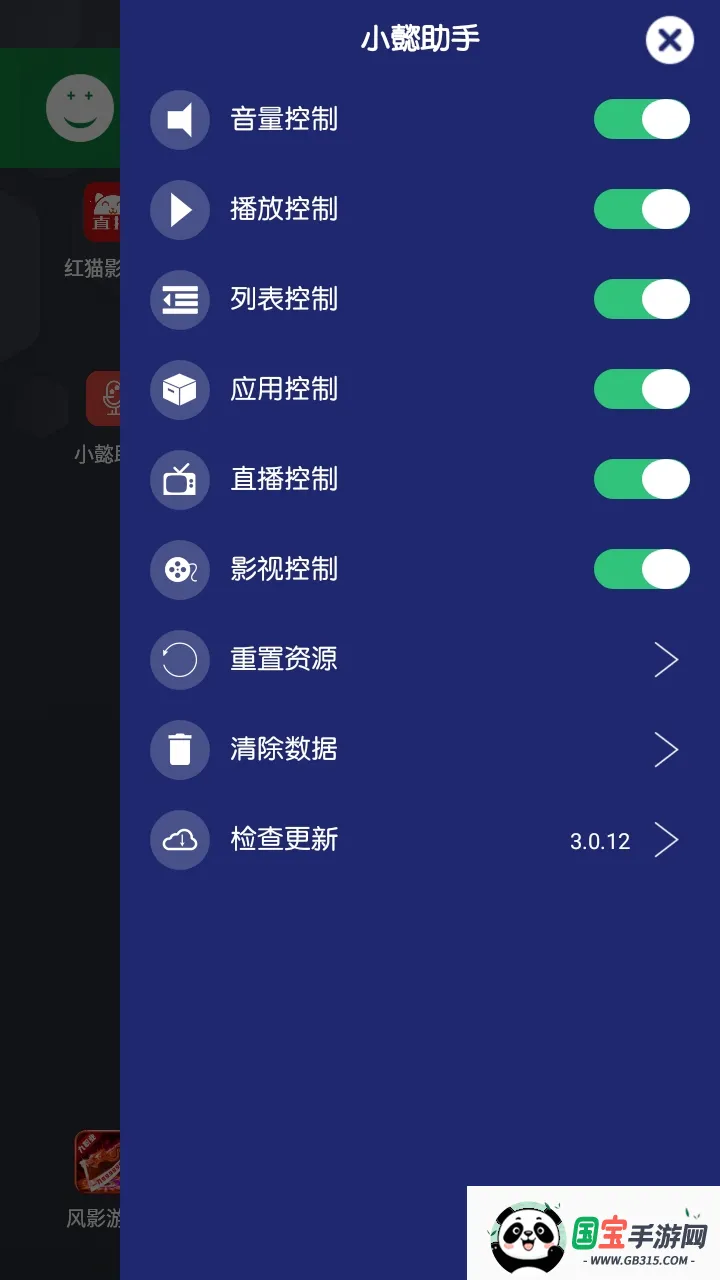Open the app box icon beside 应用控制
This screenshot has height=1280, width=720.
tap(179, 390)
